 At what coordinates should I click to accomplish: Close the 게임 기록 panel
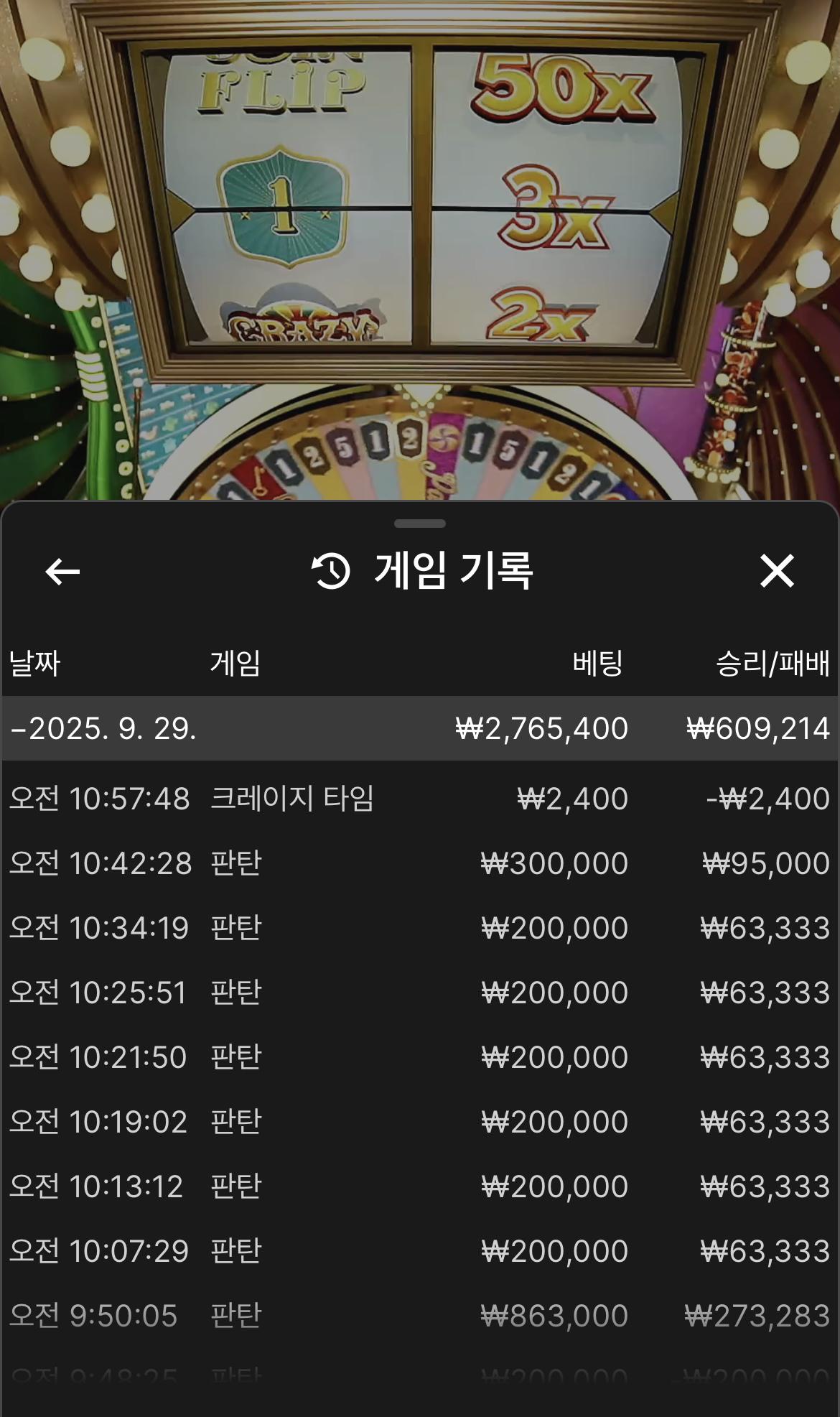(777, 572)
